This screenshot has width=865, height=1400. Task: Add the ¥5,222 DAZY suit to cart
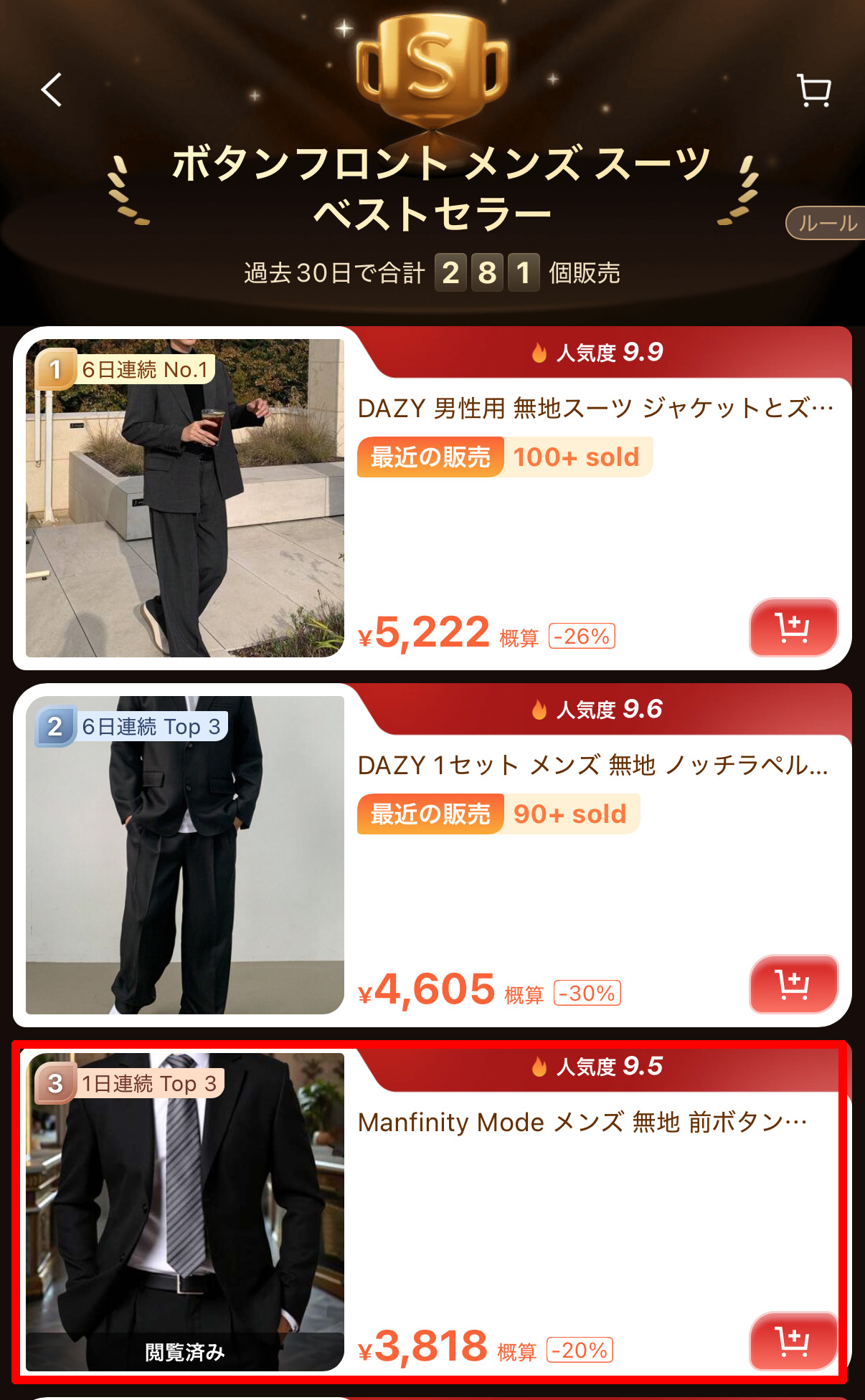793,628
